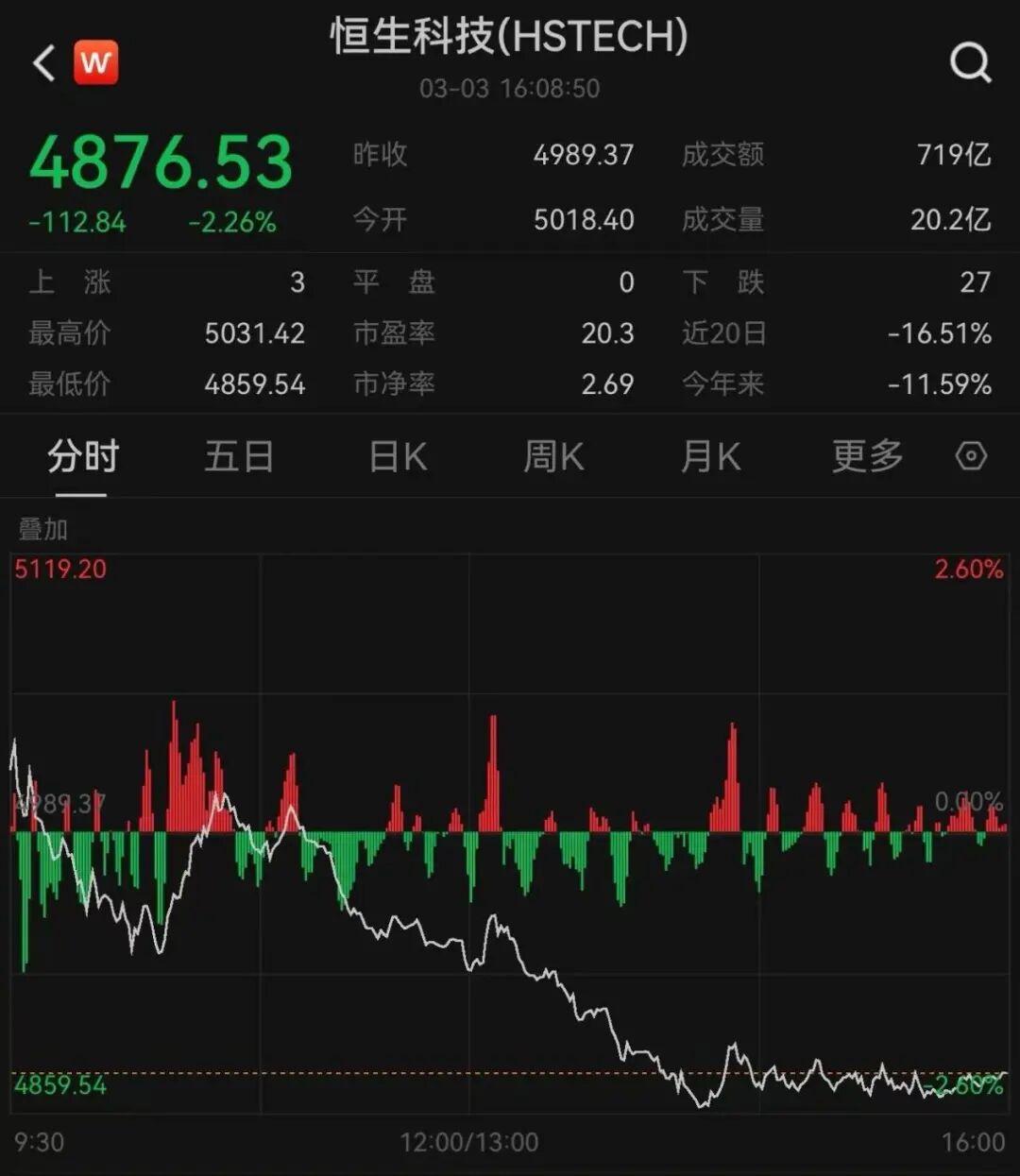
Task: Open chart settings hexagon icon
Action: coord(971,457)
